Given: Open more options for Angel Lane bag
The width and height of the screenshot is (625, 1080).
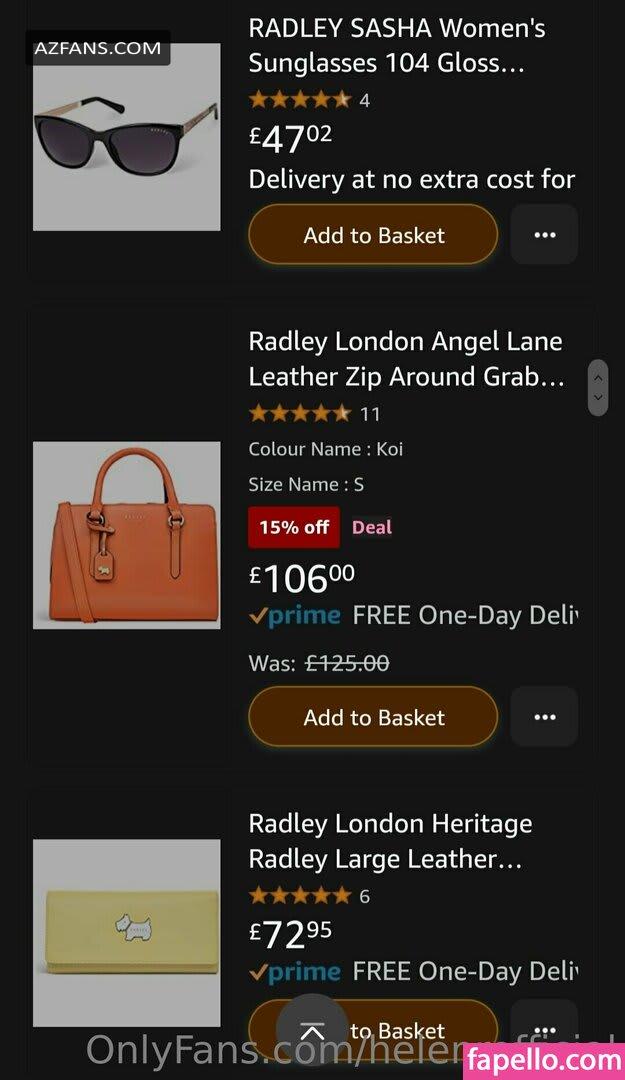Looking at the screenshot, I should point(544,717).
